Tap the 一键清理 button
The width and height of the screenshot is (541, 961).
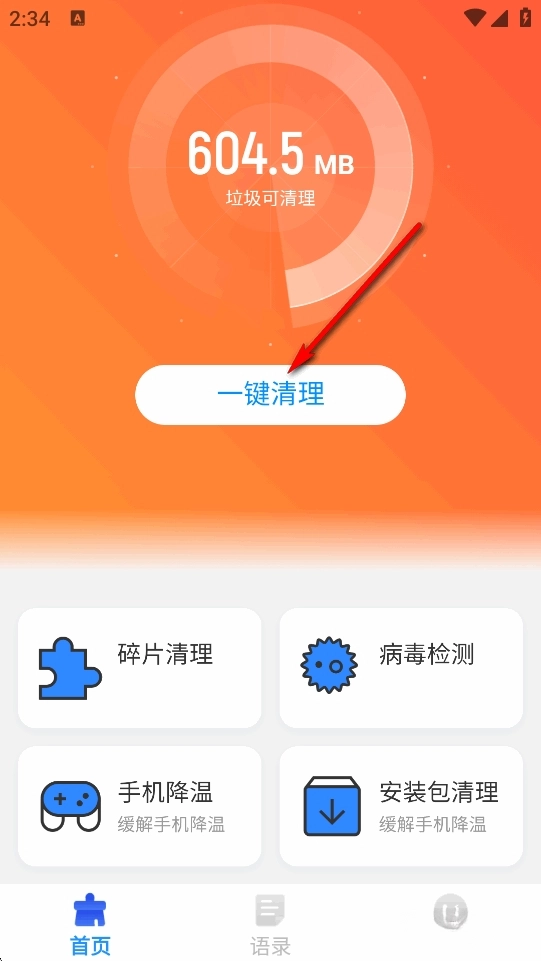click(x=270, y=395)
